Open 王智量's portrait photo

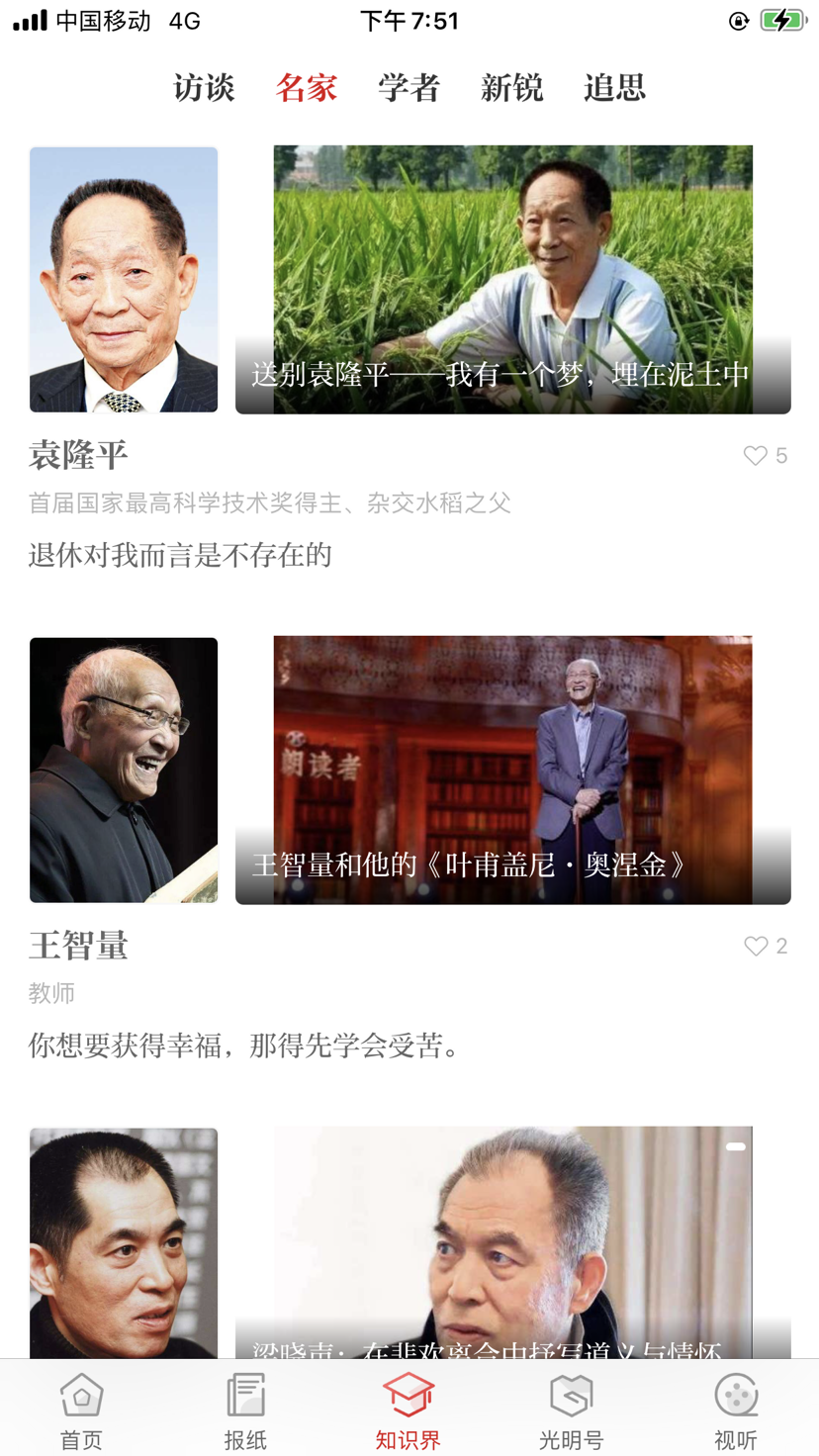[124, 770]
